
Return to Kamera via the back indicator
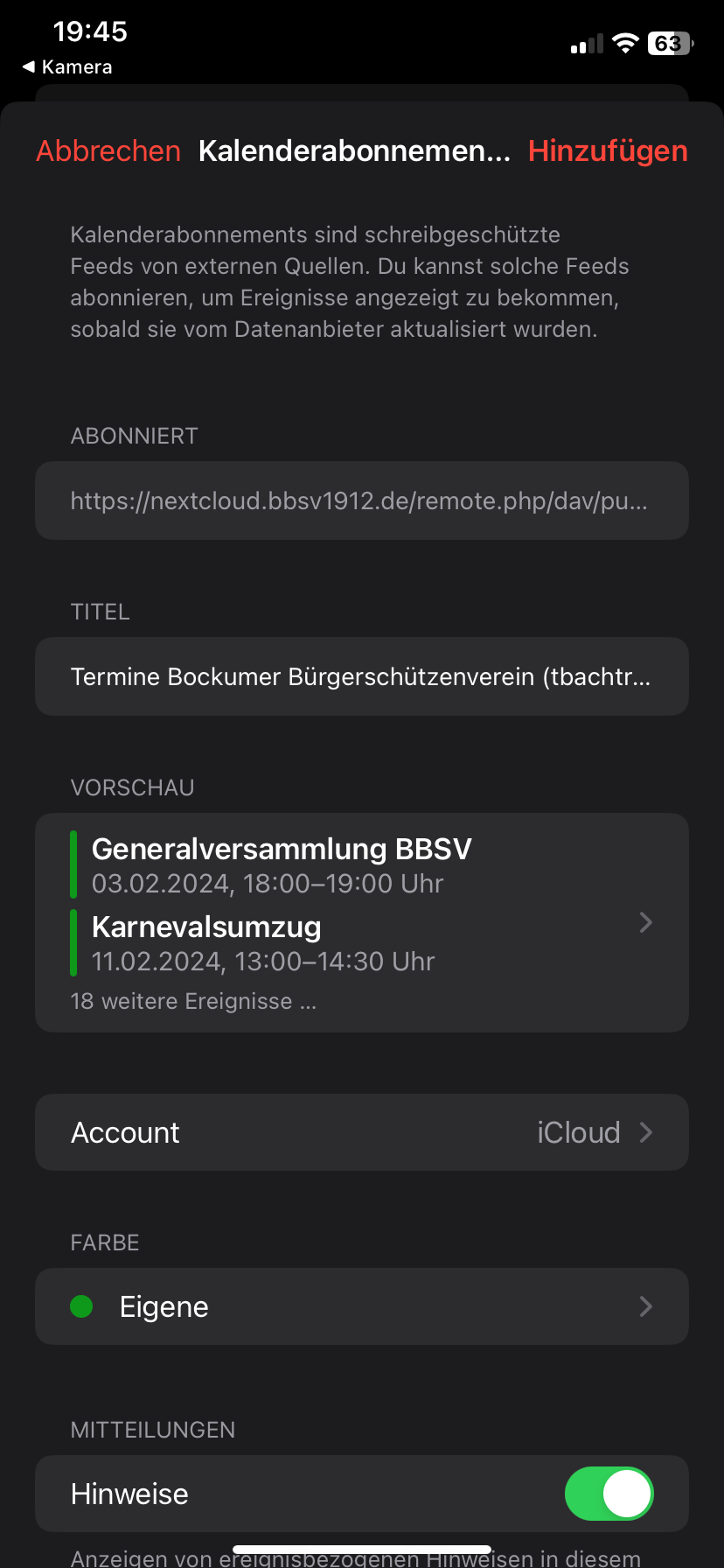(x=67, y=66)
